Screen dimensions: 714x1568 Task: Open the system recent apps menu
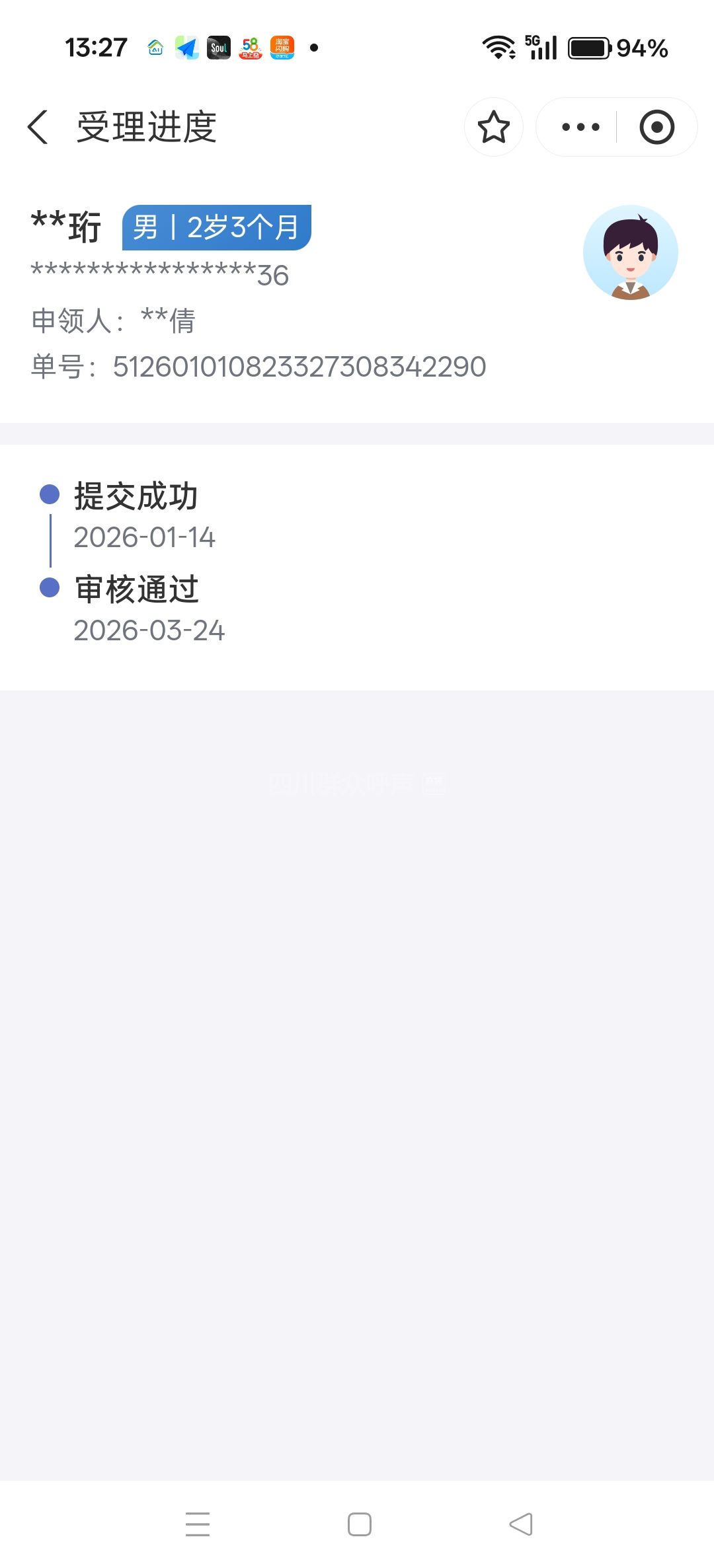[x=198, y=1524]
